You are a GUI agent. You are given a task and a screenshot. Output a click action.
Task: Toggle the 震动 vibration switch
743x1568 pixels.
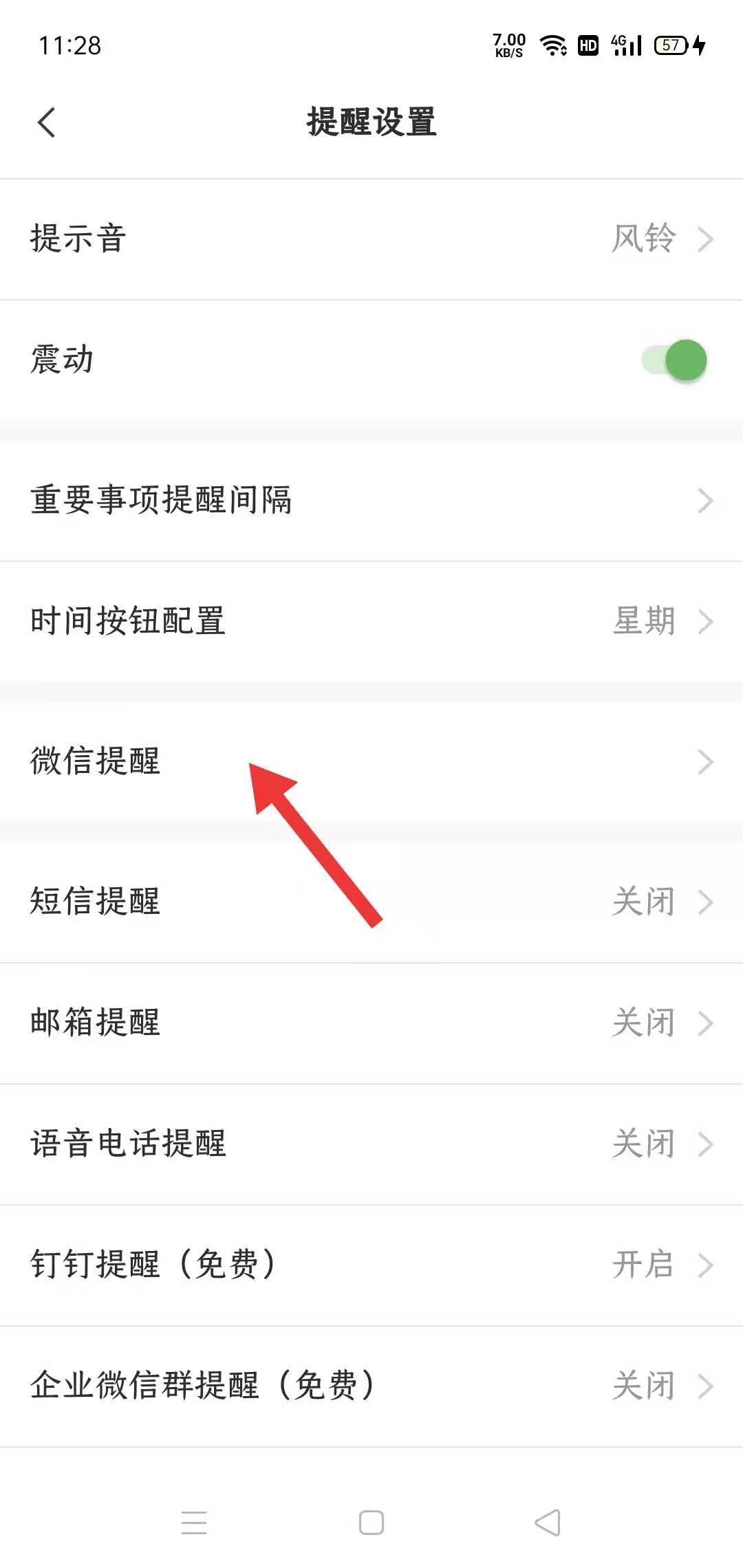676,360
